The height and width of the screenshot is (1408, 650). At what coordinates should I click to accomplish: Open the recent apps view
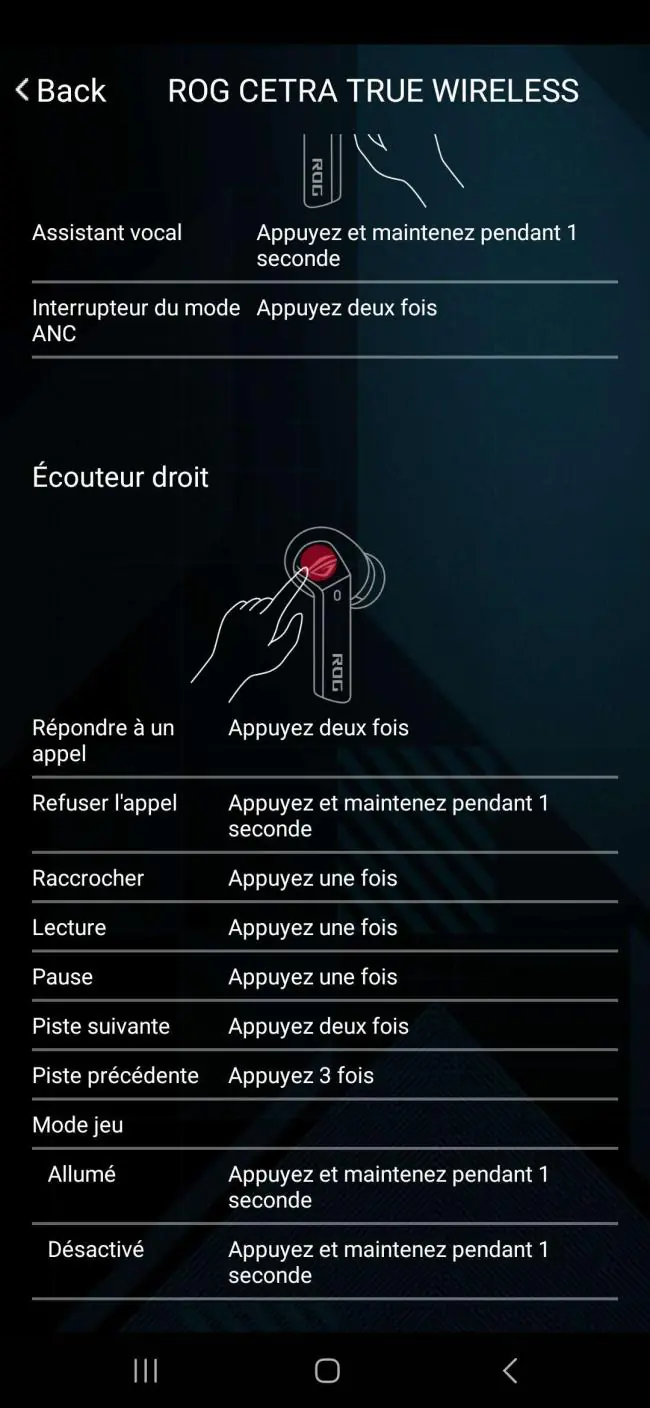tap(146, 1370)
